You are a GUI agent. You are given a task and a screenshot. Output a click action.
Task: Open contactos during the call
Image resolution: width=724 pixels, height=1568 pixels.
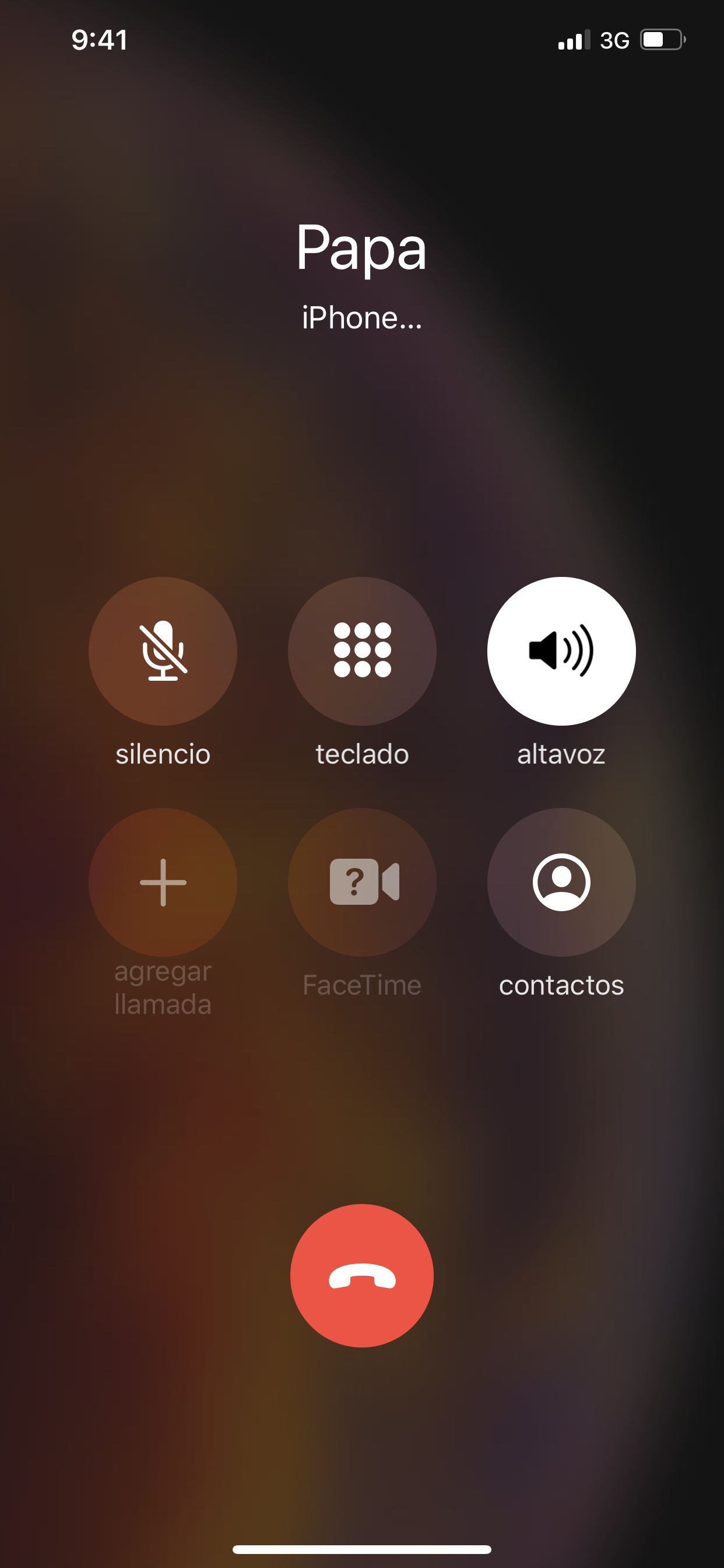561,882
